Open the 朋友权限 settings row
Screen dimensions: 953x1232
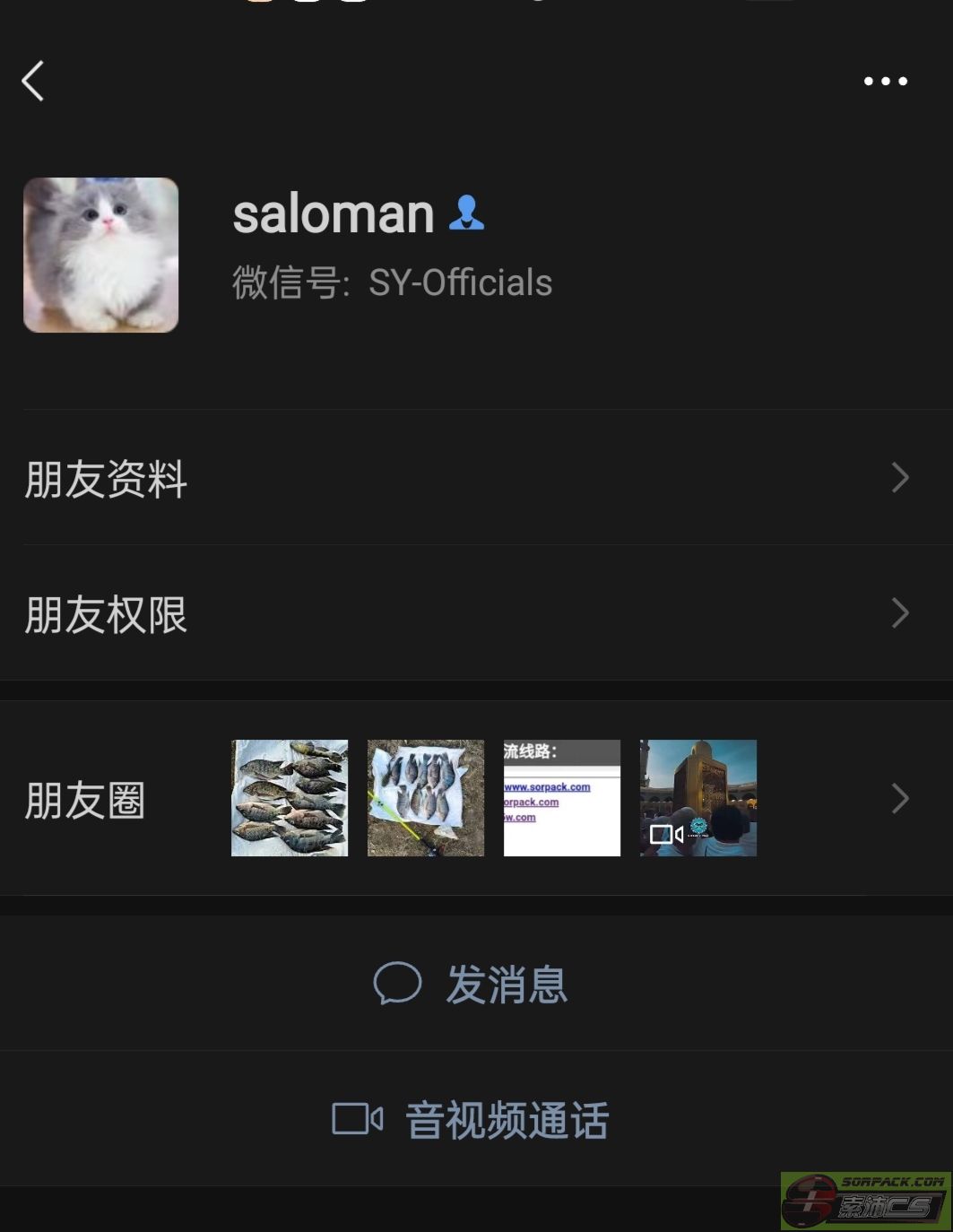(x=476, y=613)
